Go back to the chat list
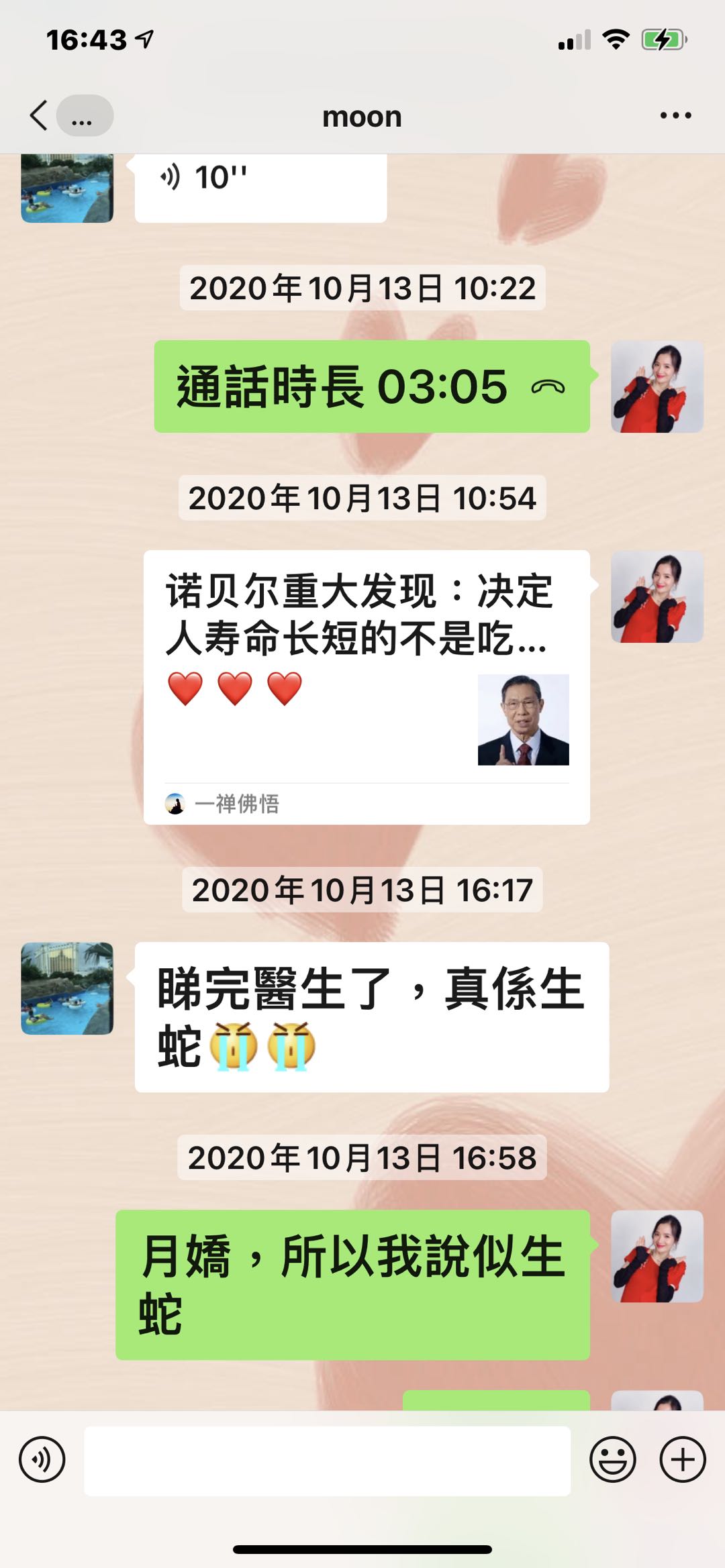The image size is (725, 1568). (x=40, y=115)
